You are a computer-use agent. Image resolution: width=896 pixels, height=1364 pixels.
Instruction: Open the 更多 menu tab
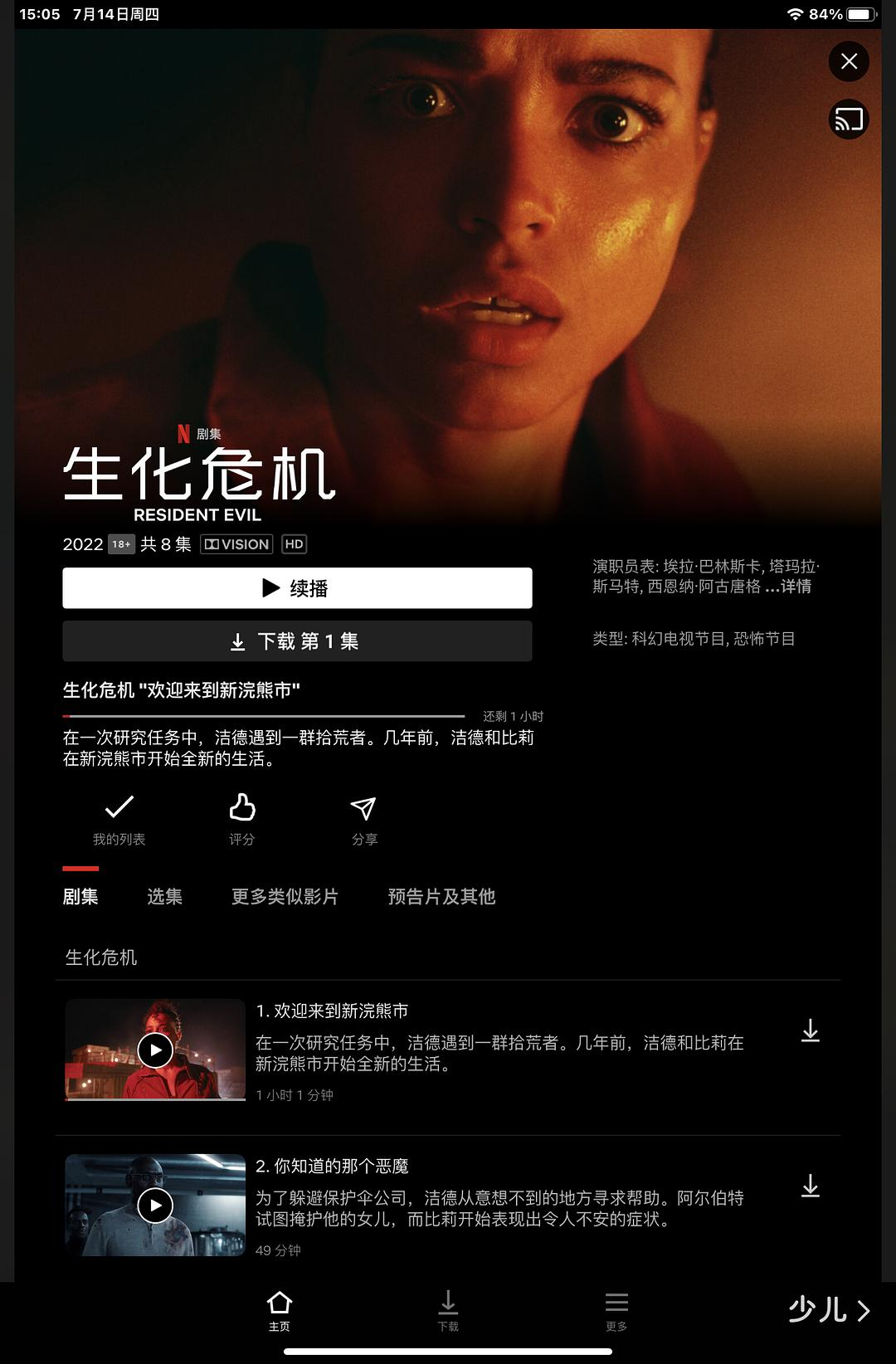(x=616, y=1310)
